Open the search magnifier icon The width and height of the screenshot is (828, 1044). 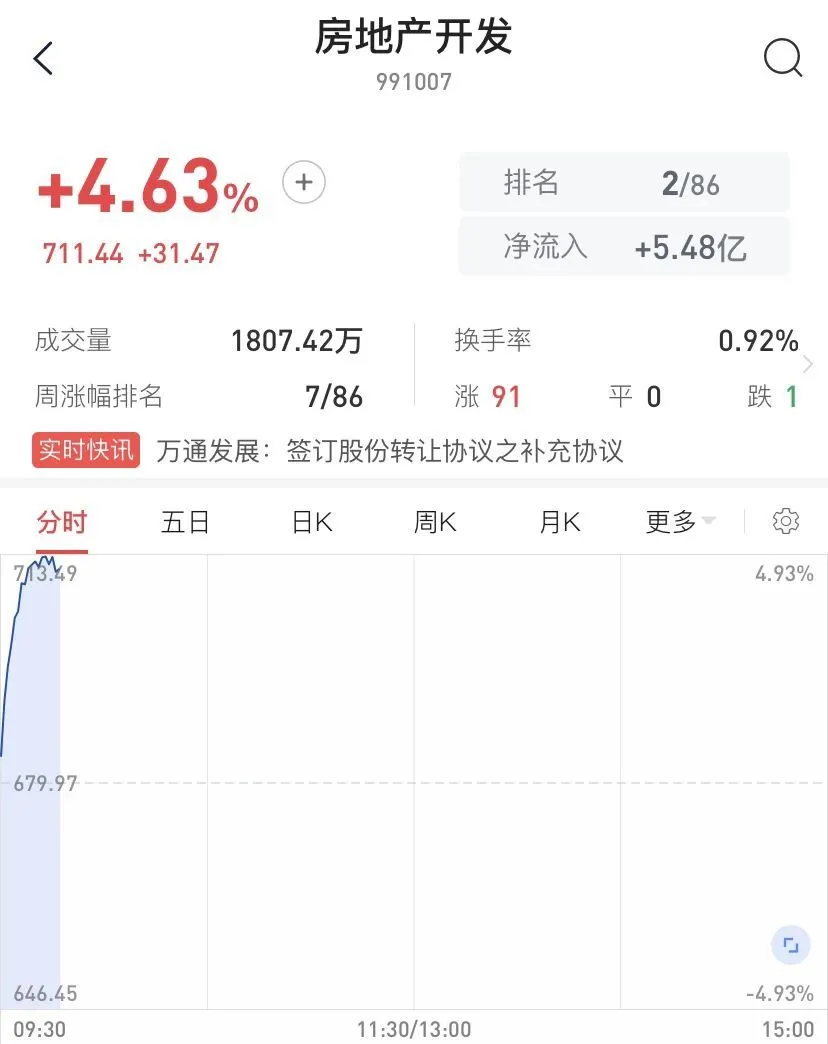point(783,59)
